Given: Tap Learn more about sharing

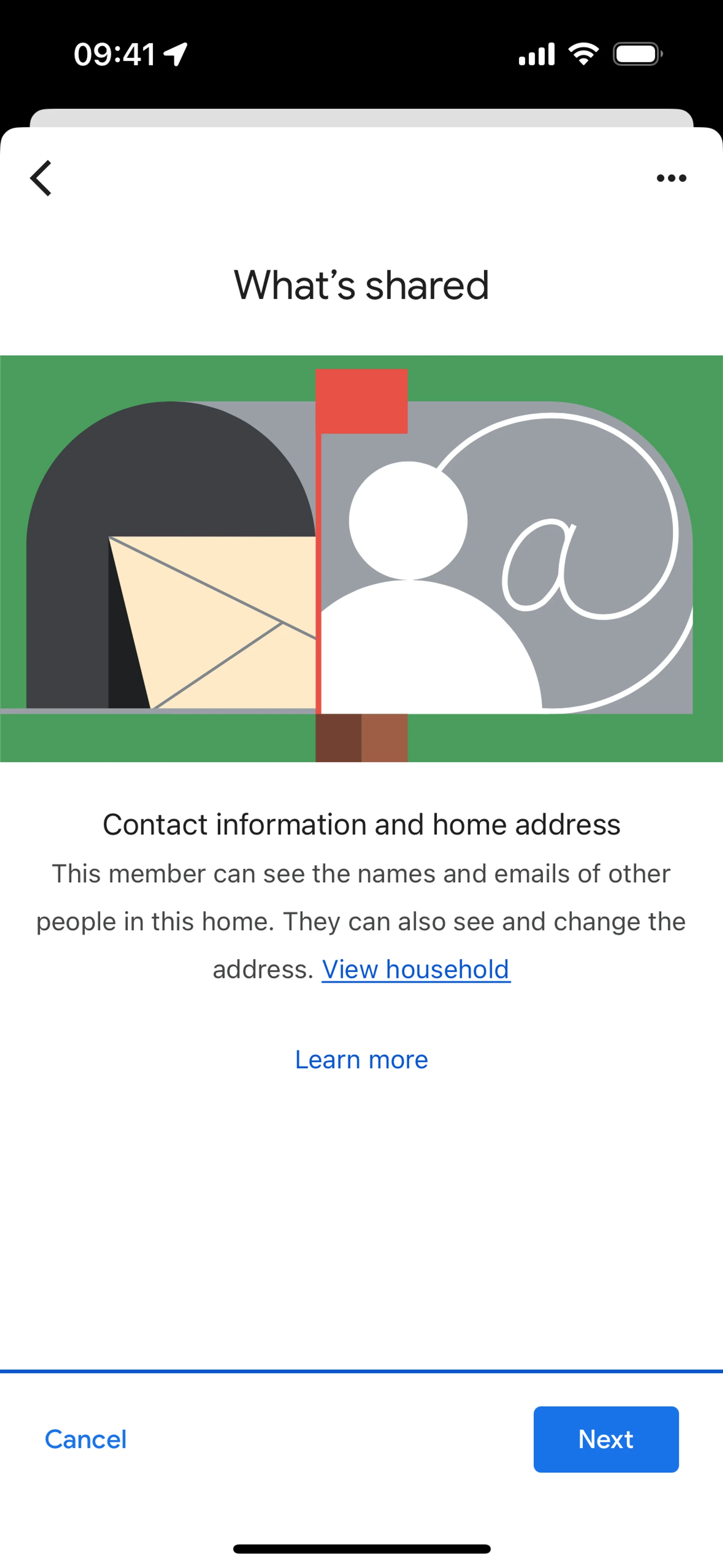Looking at the screenshot, I should [x=361, y=1060].
